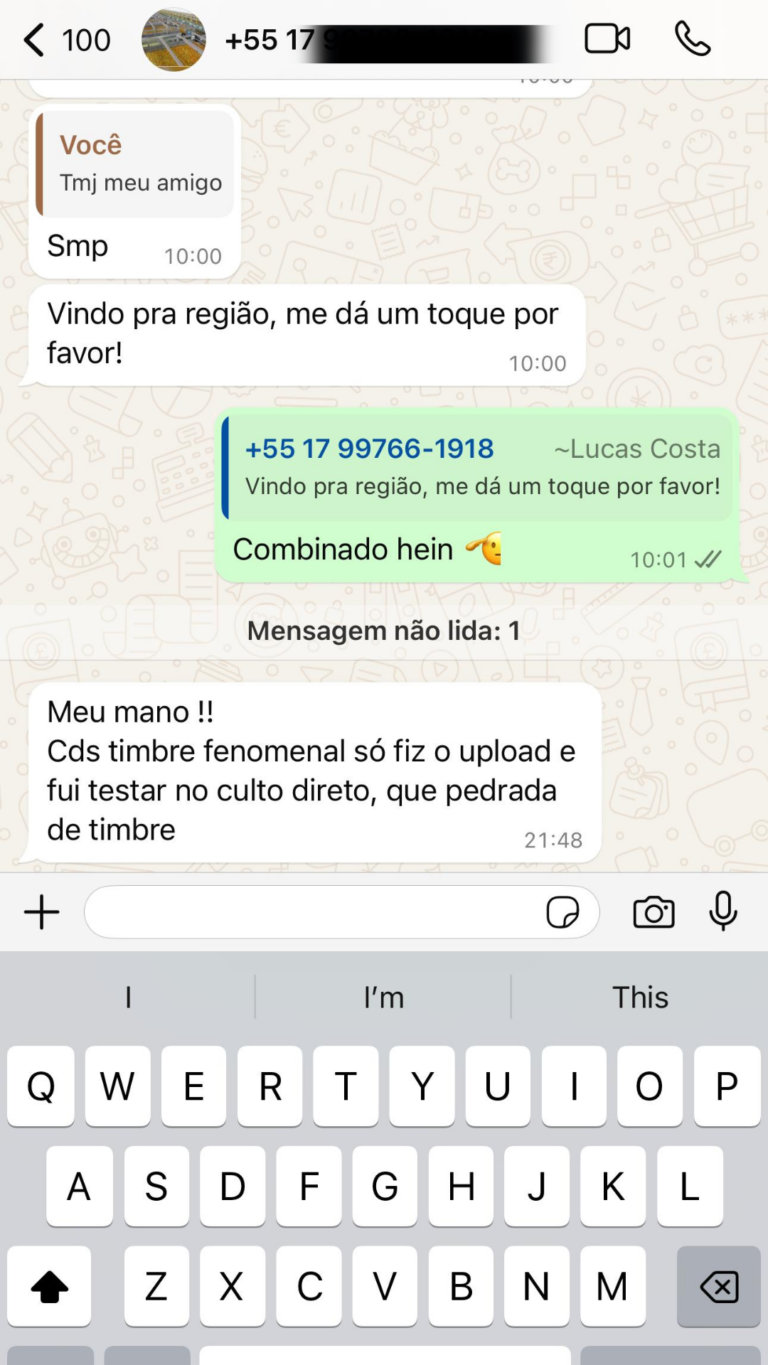Start a video call with this contact
The height and width of the screenshot is (1365, 768).
pos(608,38)
